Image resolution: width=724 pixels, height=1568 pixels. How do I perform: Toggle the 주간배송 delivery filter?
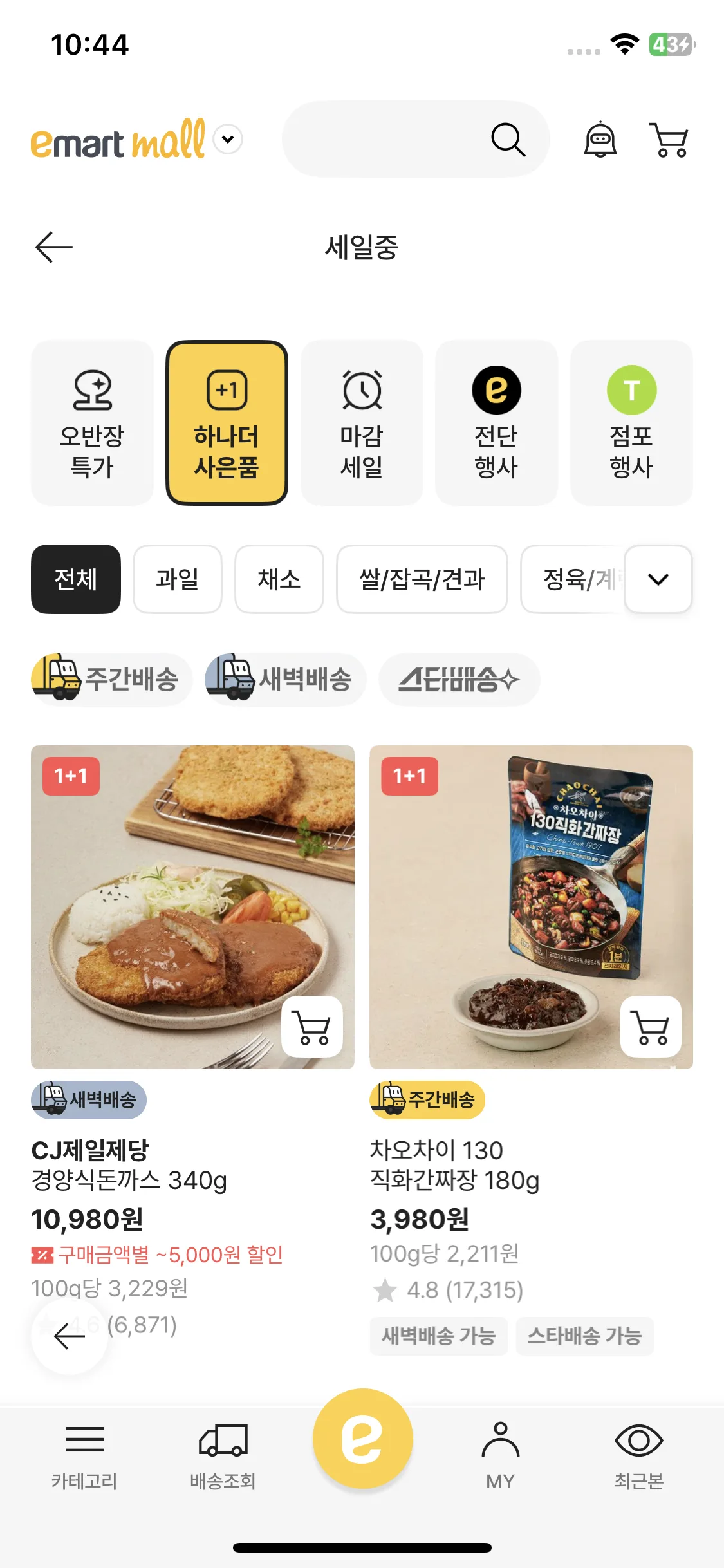pyautogui.click(x=111, y=679)
